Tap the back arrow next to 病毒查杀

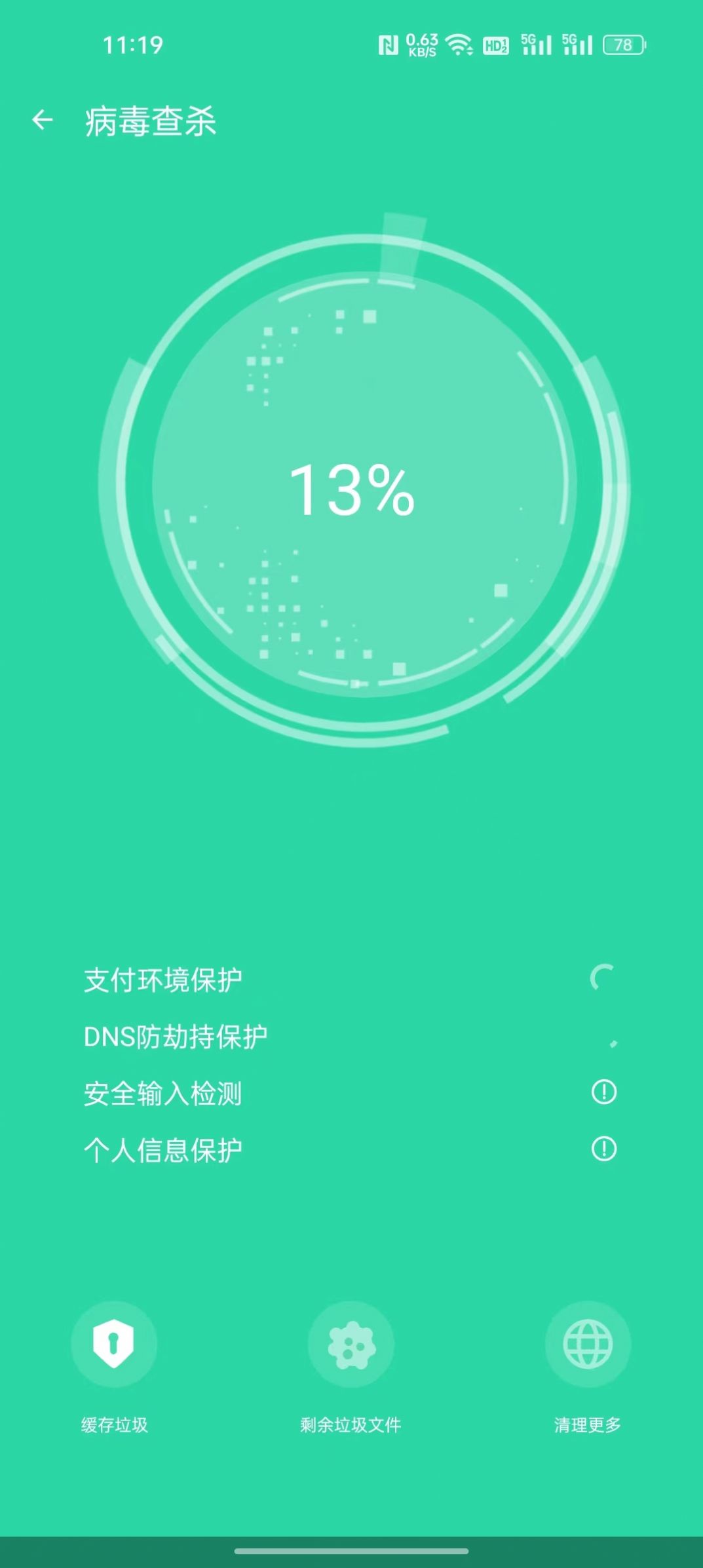point(43,120)
